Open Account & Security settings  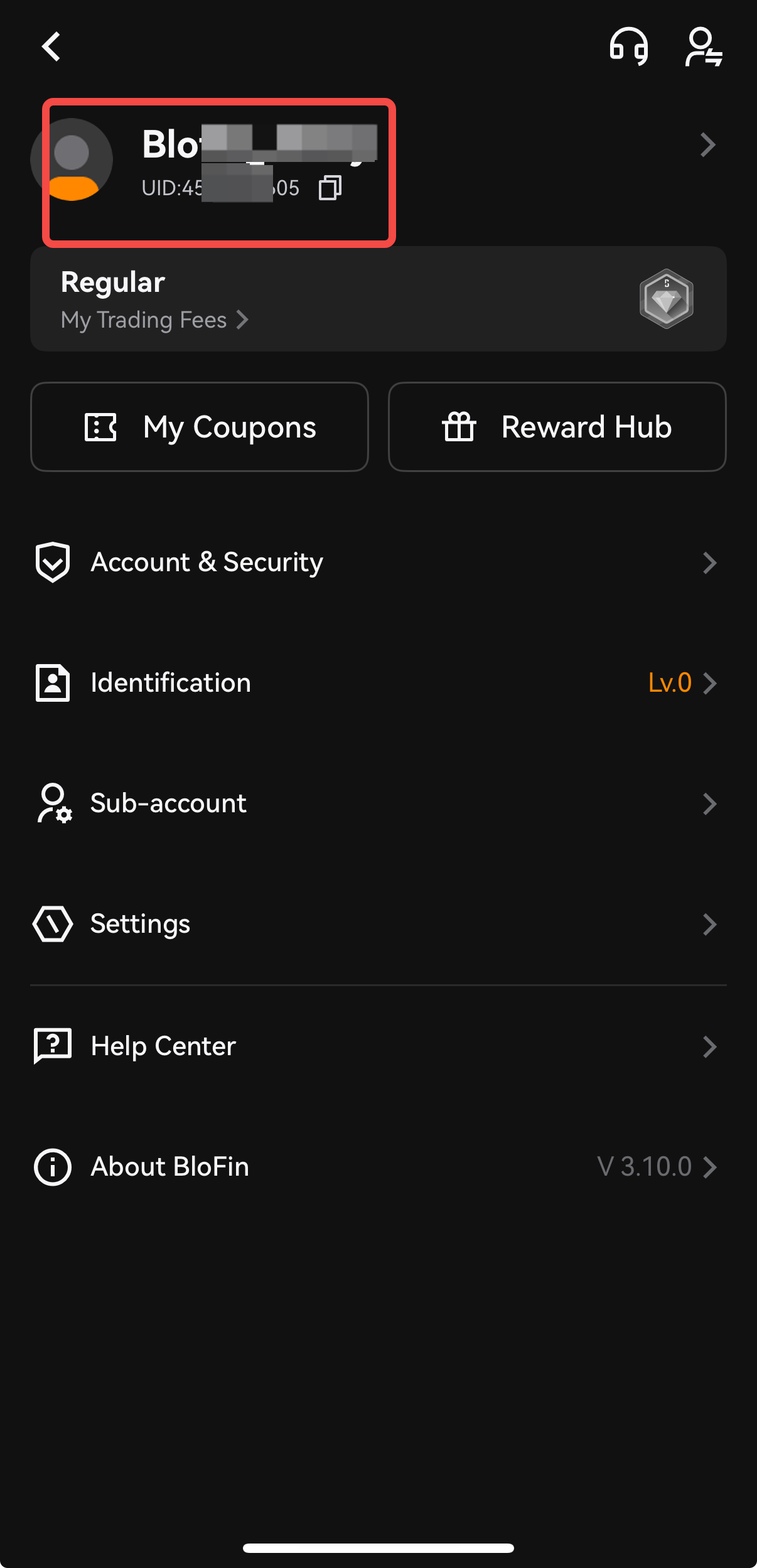tap(378, 562)
